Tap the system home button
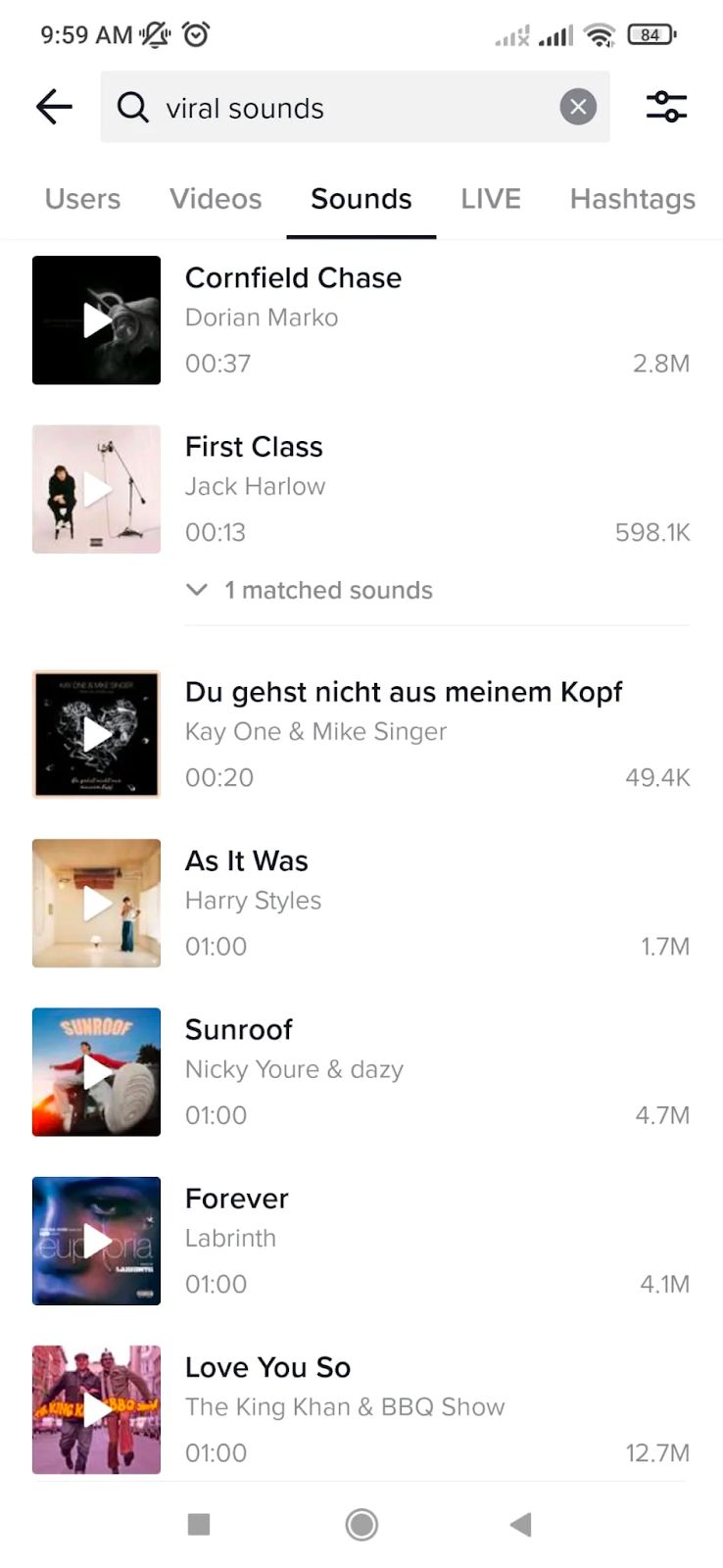This screenshot has height=1568, width=723. click(361, 1524)
